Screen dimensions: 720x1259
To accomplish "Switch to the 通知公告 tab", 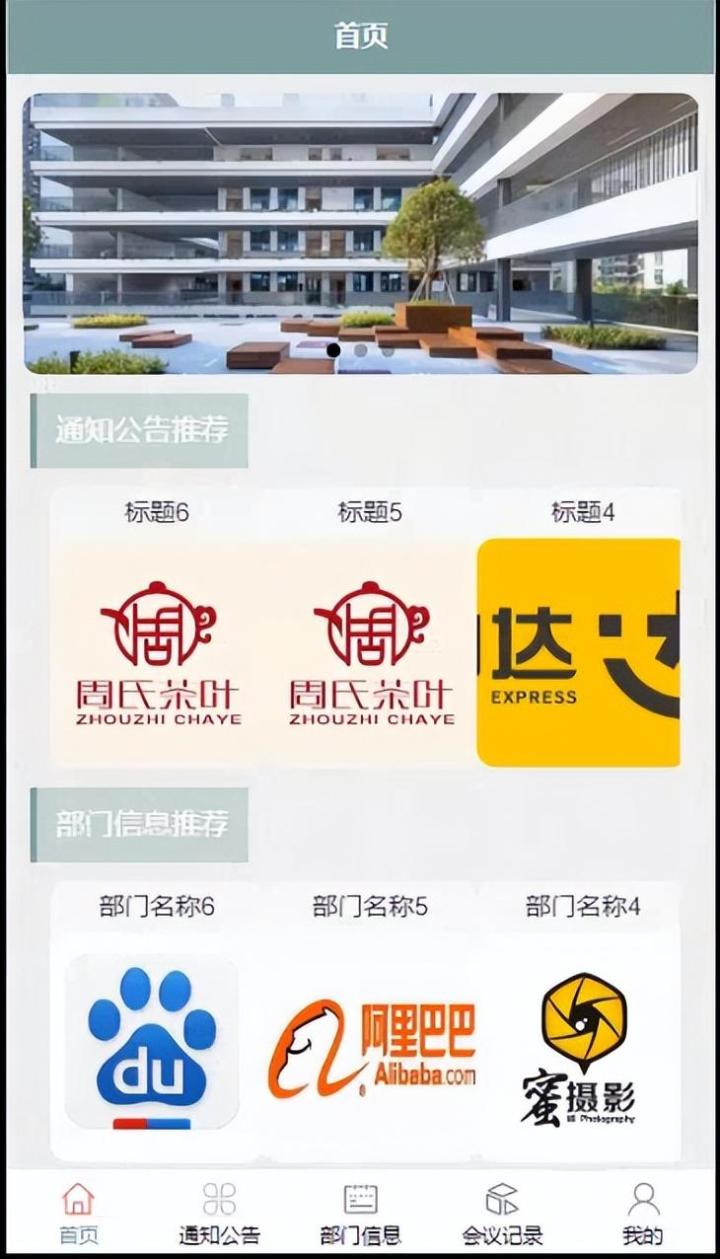I will [219, 1212].
